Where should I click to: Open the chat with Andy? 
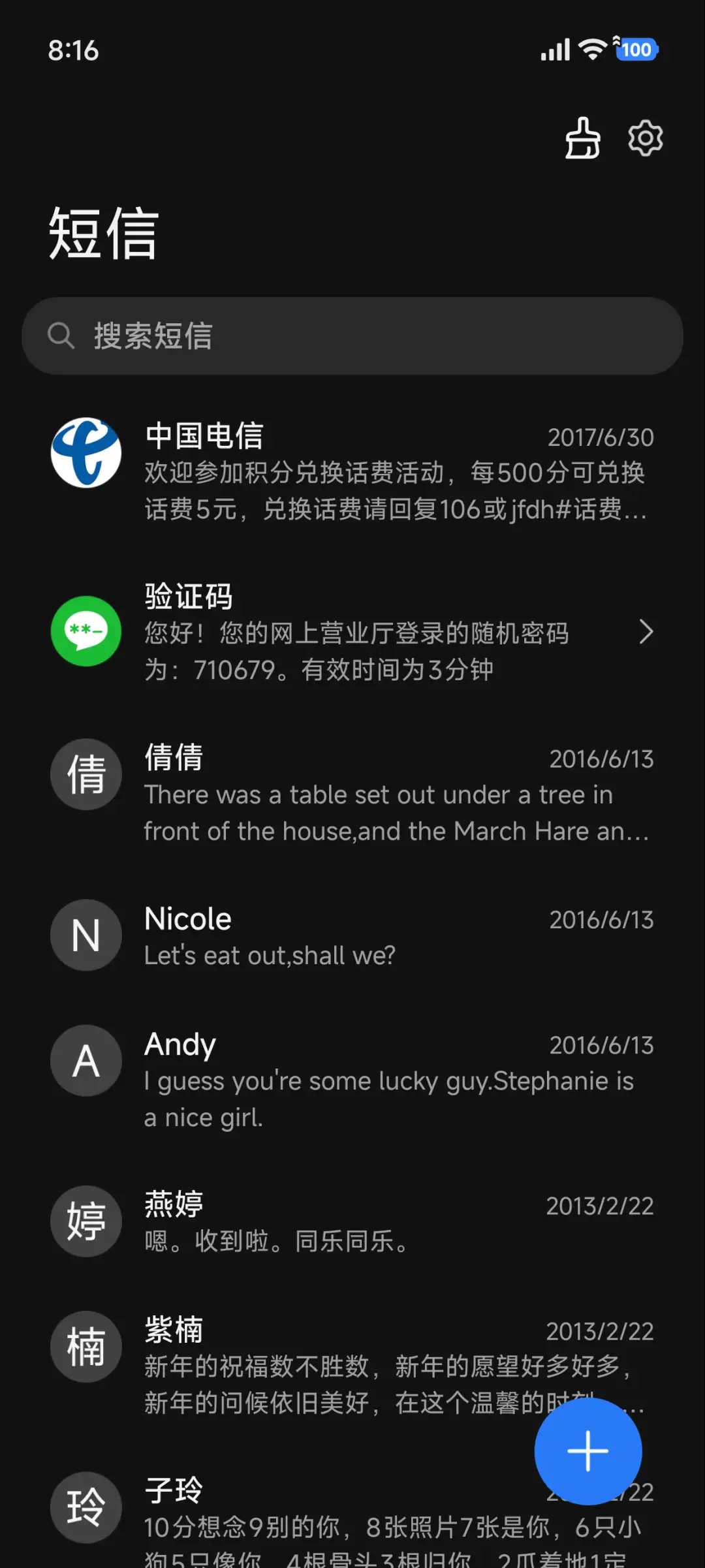[x=352, y=1079]
